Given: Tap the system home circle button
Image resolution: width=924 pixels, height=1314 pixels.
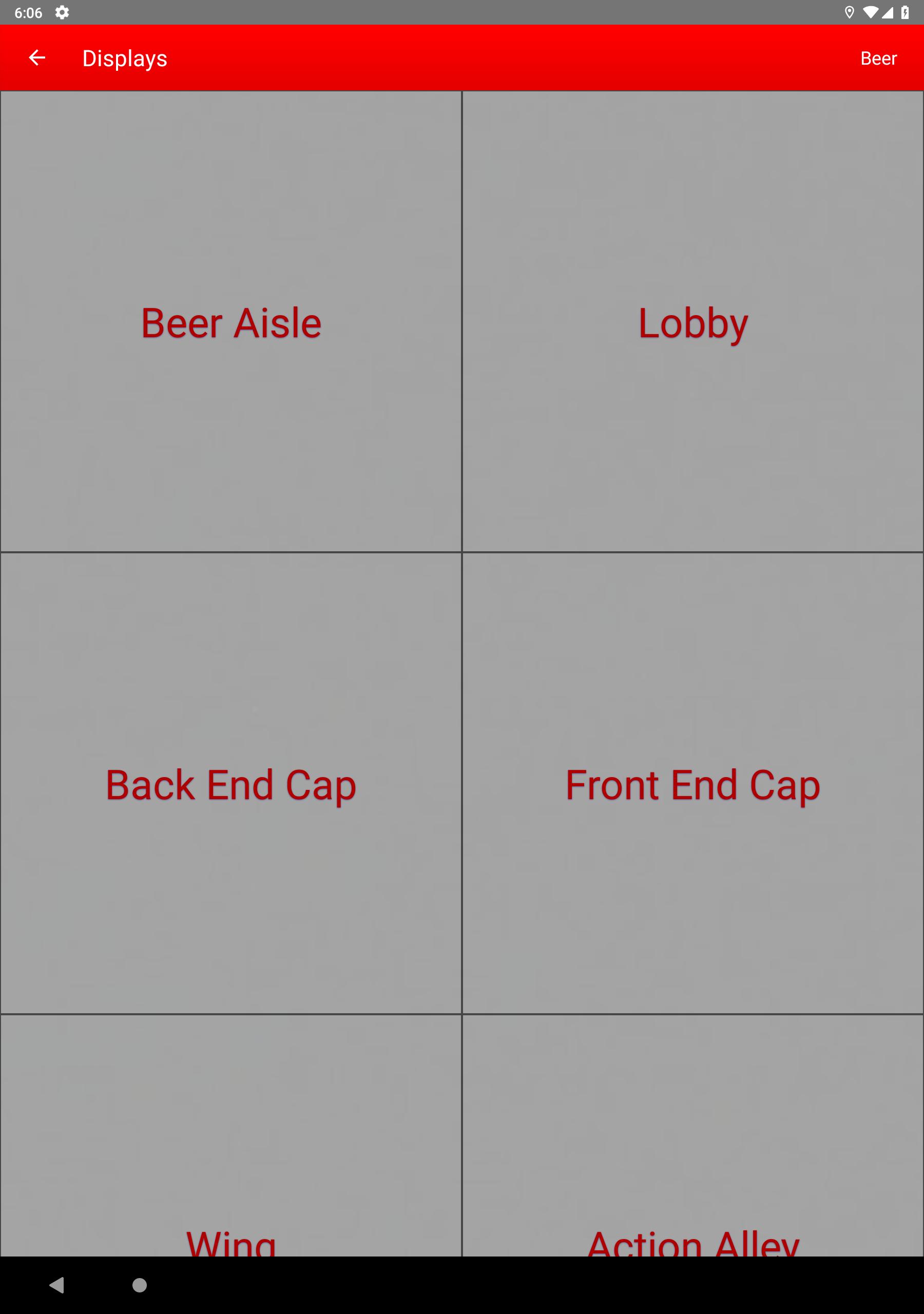Looking at the screenshot, I should point(140,1285).
